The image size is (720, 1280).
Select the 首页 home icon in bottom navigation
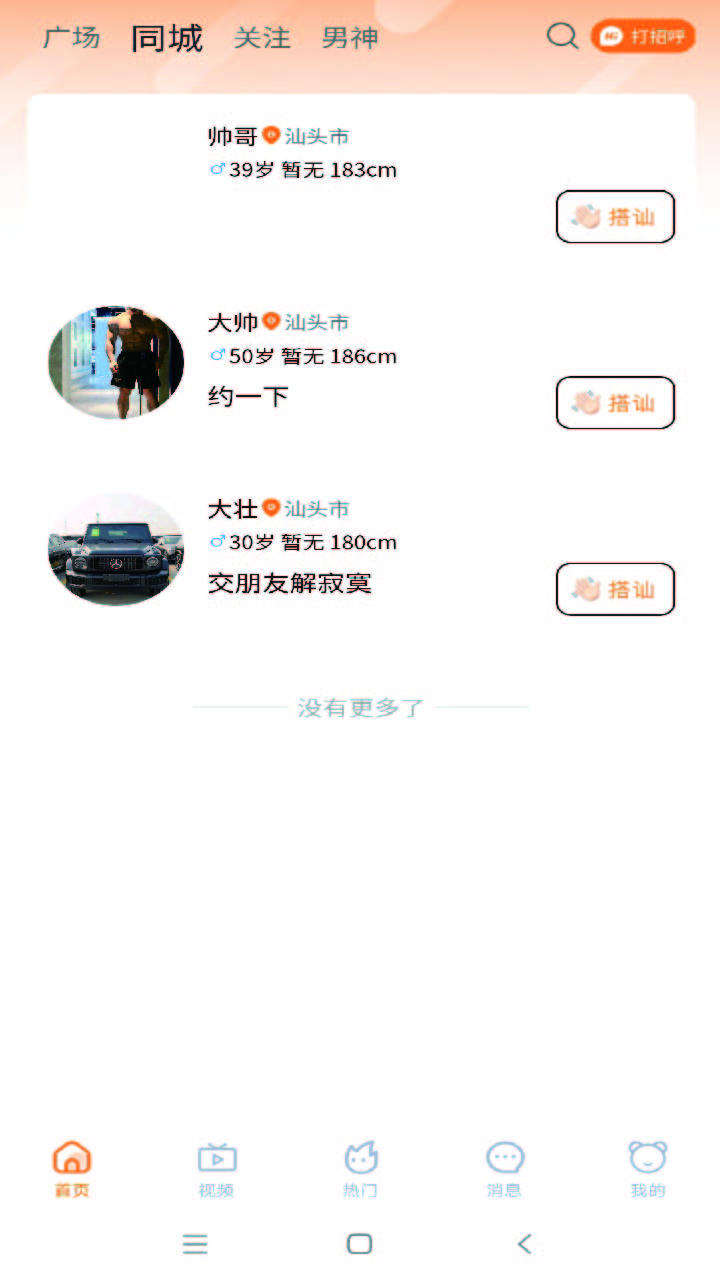pos(71,1166)
